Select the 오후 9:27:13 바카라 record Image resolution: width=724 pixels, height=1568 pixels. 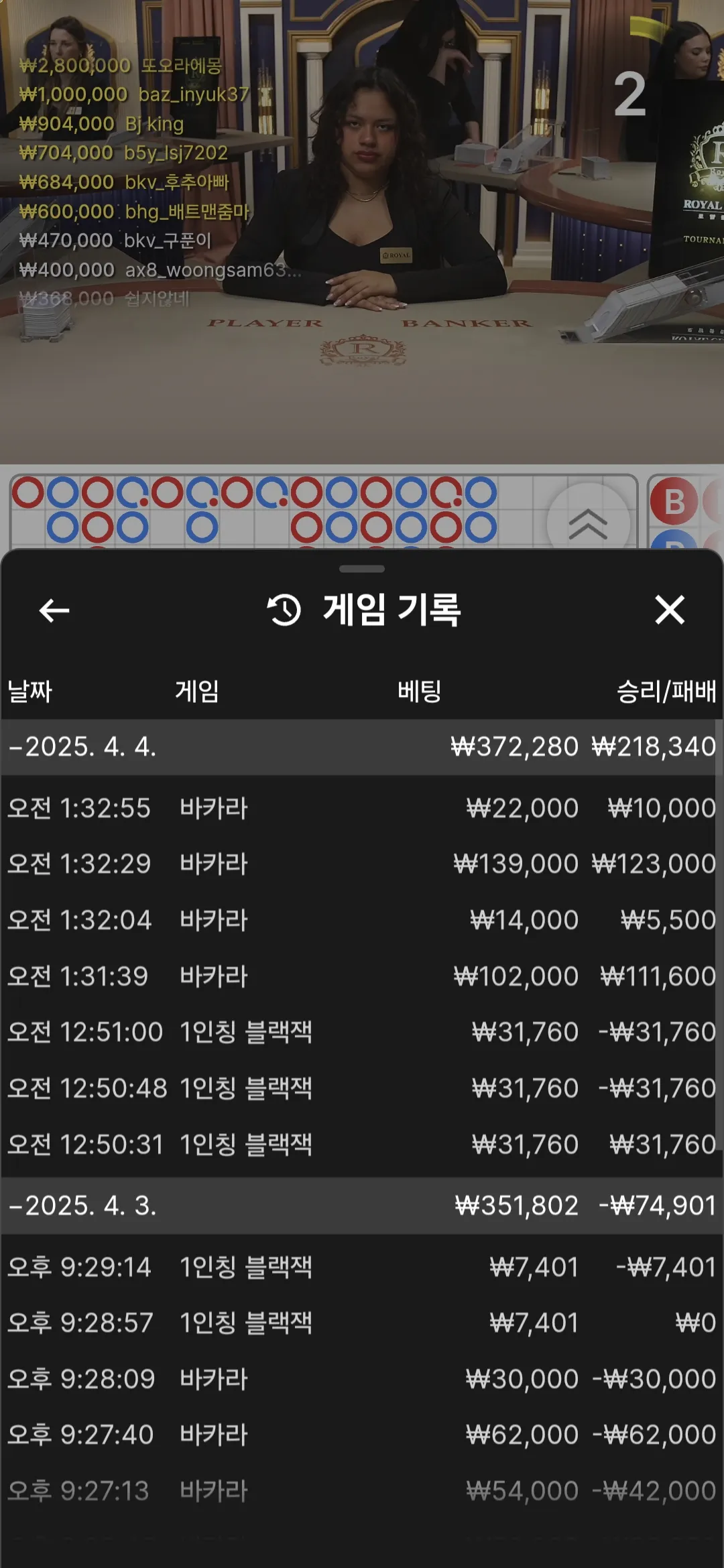point(362,1491)
